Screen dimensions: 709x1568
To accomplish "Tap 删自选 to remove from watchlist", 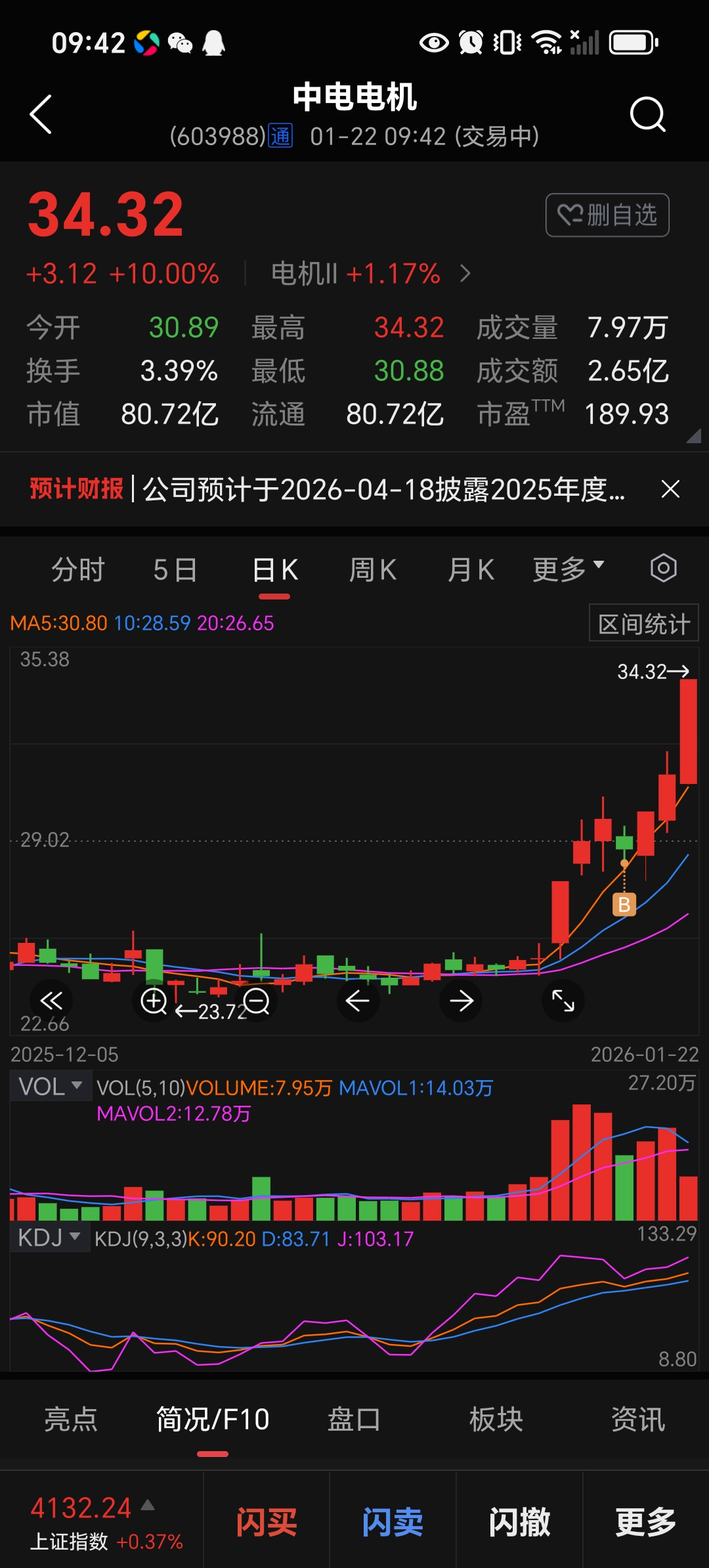I will (607, 215).
